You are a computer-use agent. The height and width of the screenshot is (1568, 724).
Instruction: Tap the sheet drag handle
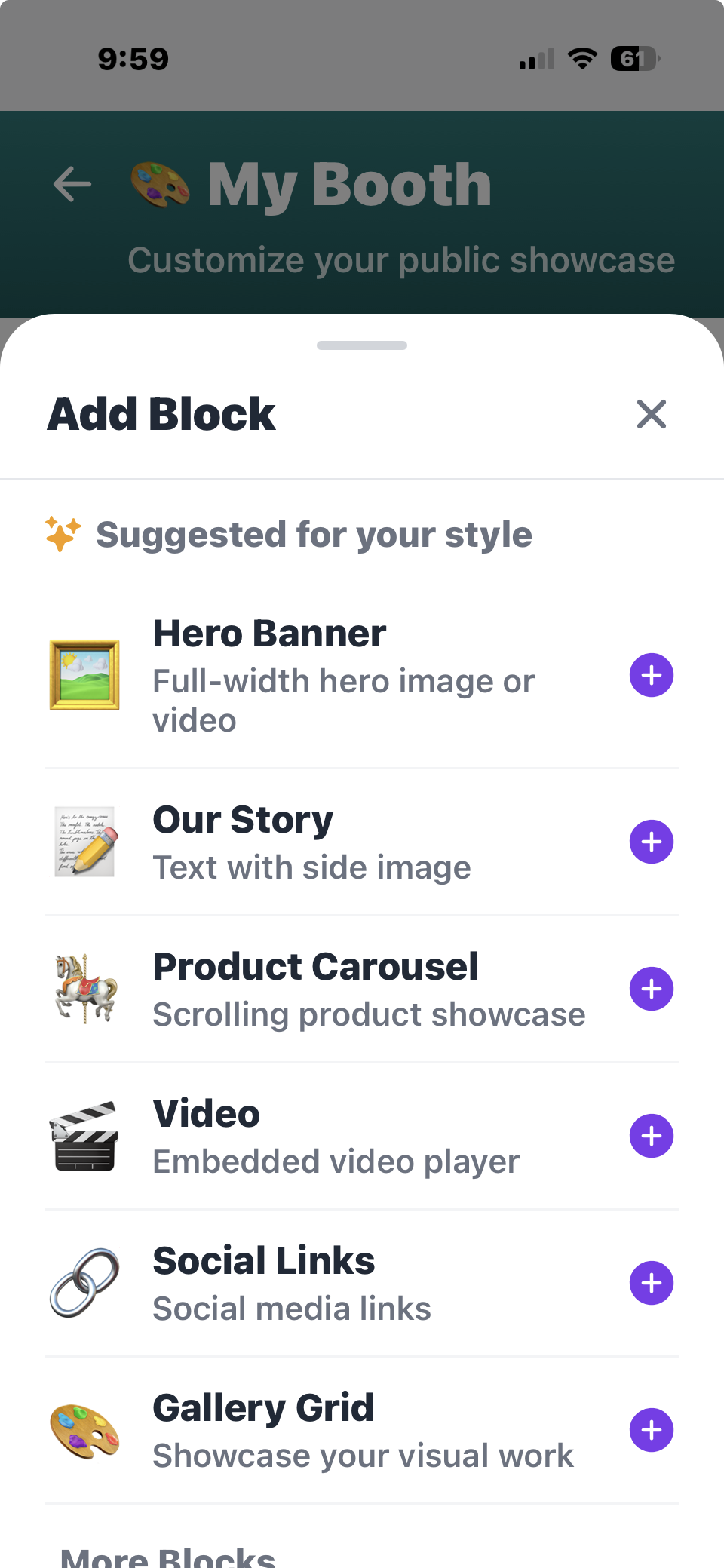point(361,346)
